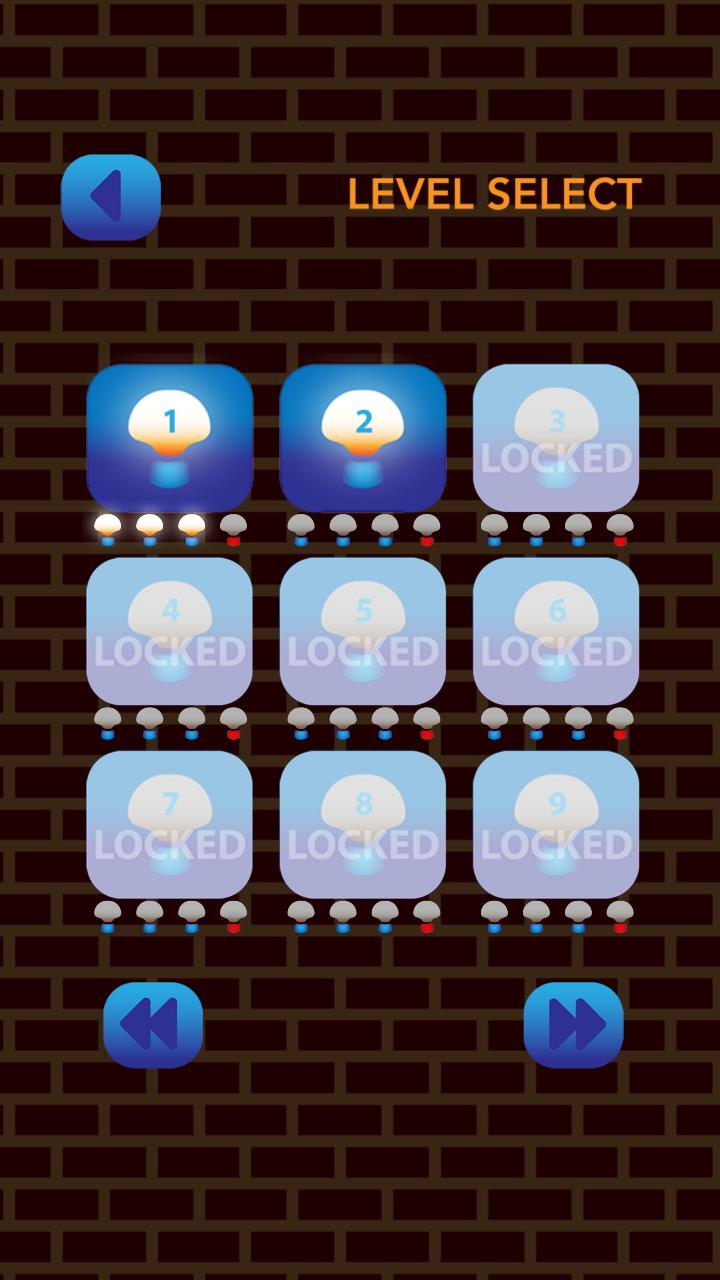Go to the previous page of levels
The width and height of the screenshot is (720, 1280).
click(x=153, y=1024)
